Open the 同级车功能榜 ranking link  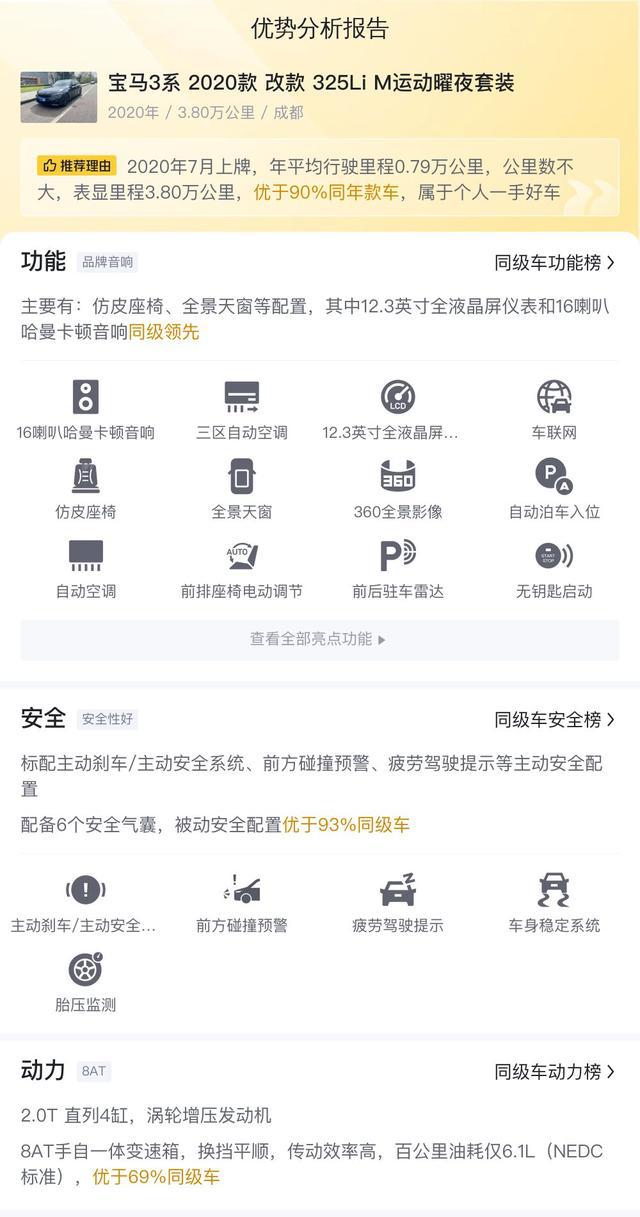click(x=555, y=263)
